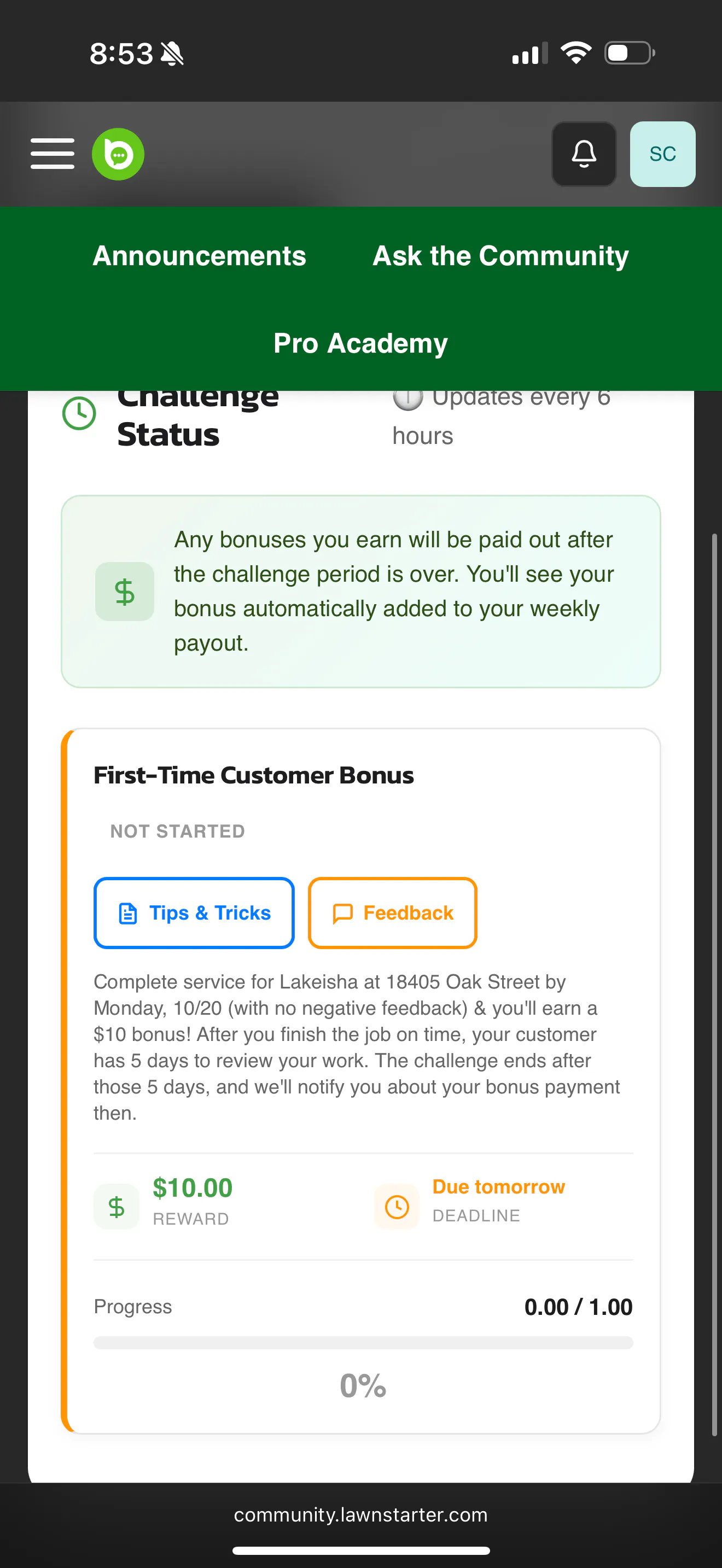Open the SC profile avatar
Screen dimensions: 722x1568
click(x=662, y=154)
